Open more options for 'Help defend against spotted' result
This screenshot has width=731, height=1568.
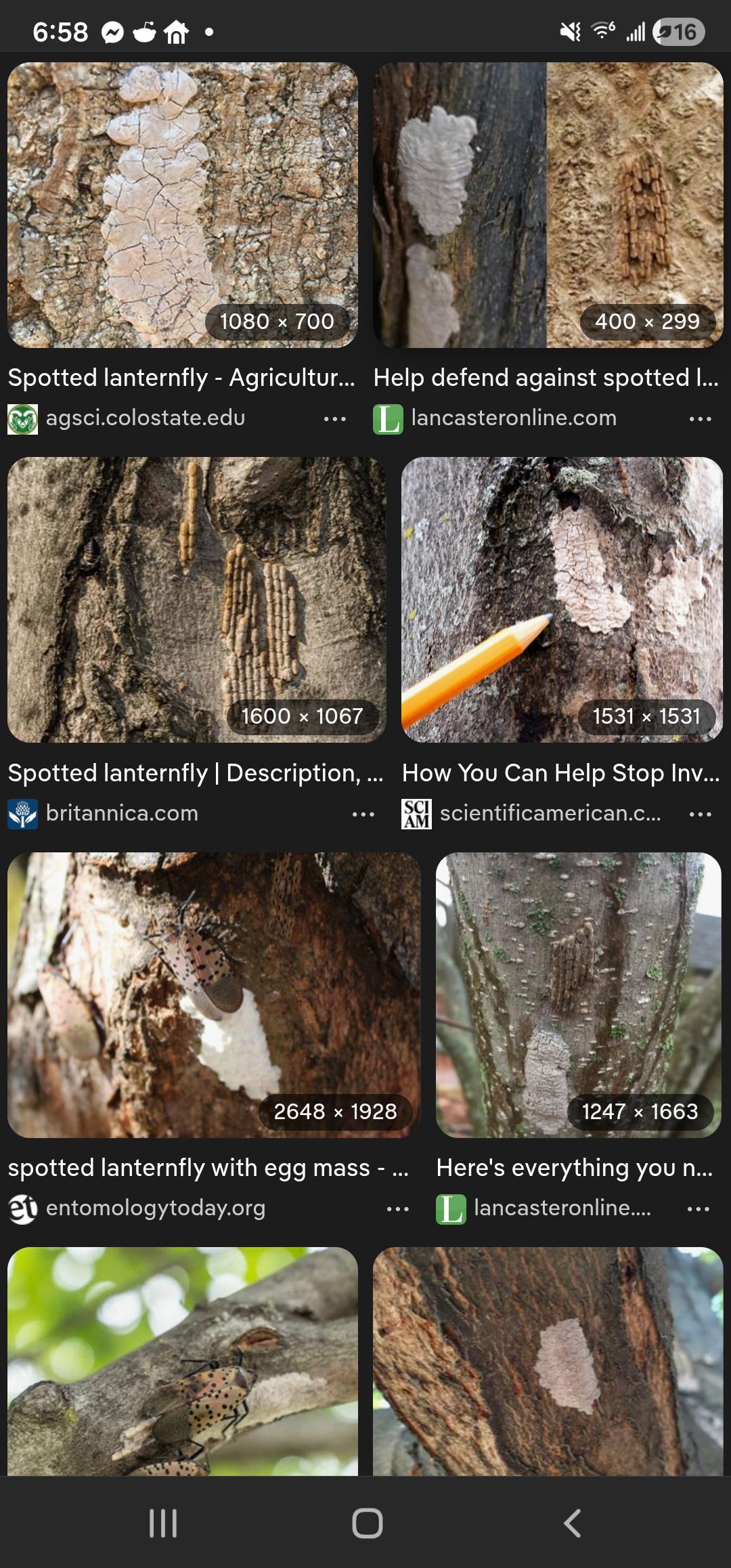700,419
